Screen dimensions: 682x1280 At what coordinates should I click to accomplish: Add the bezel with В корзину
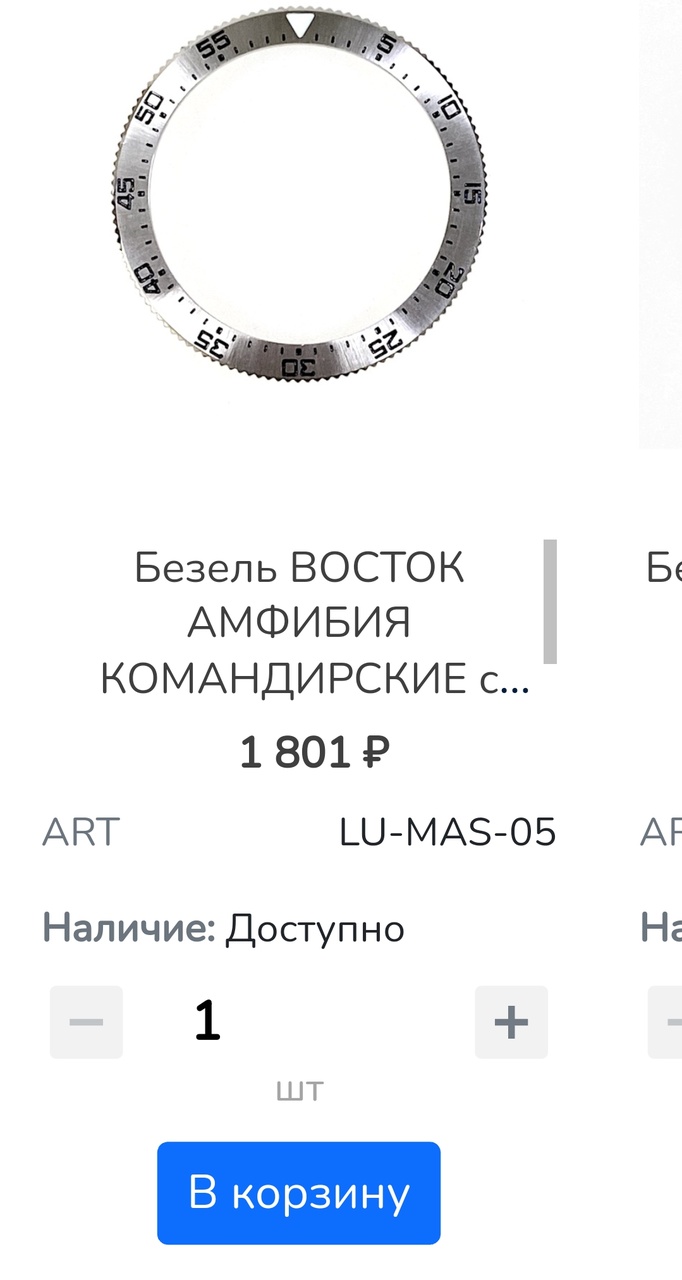point(298,1193)
